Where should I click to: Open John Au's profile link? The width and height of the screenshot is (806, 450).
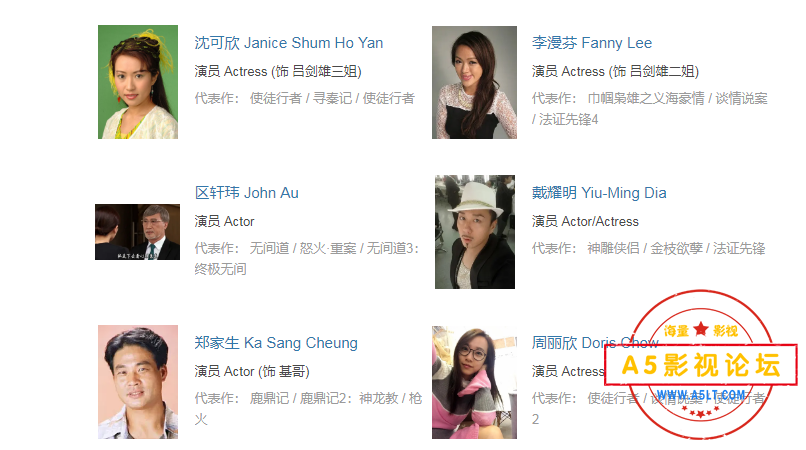click(246, 193)
